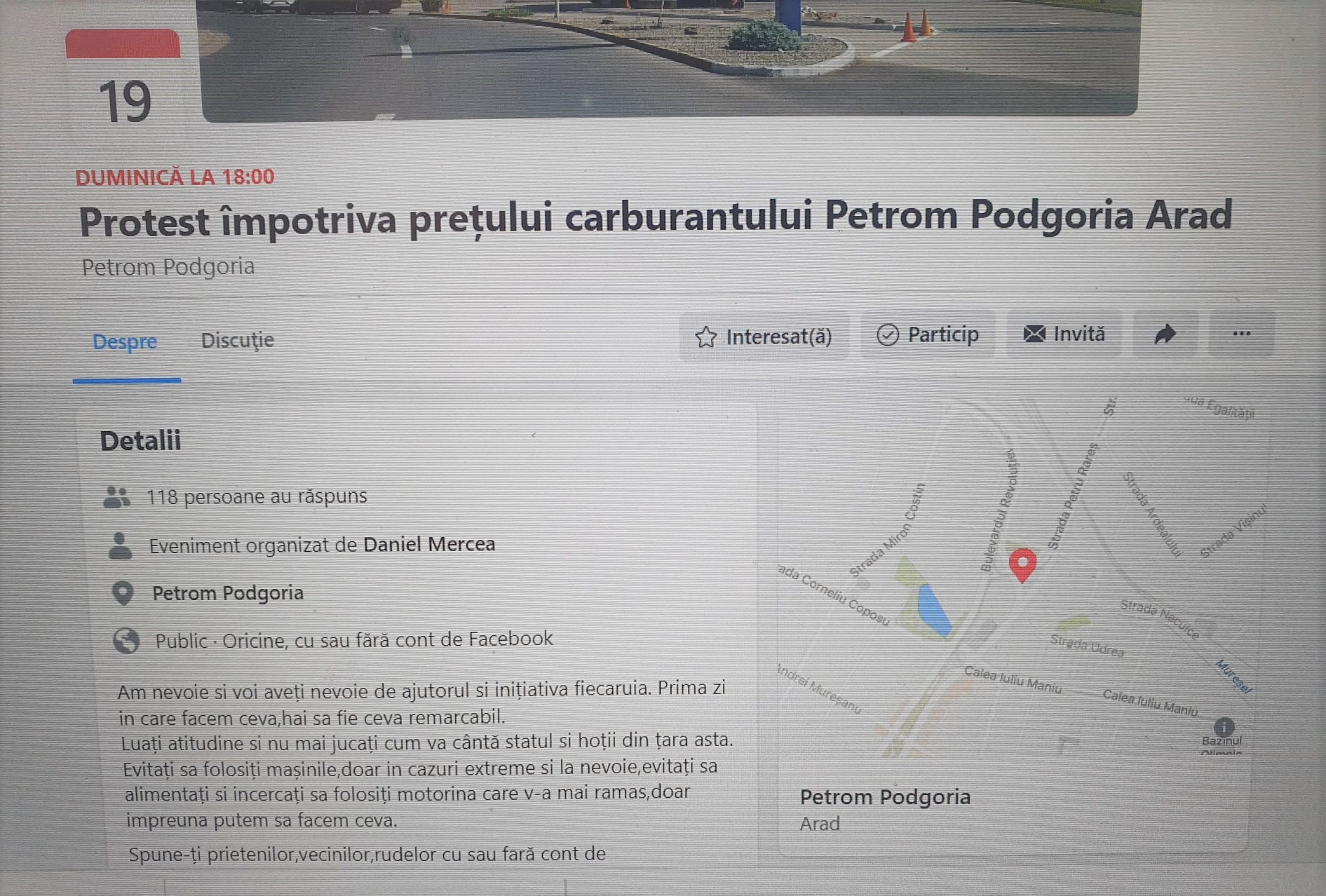Mark yourself as Interesat(ă)
Screen dimensions: 1326x896
tap(764, 337)
